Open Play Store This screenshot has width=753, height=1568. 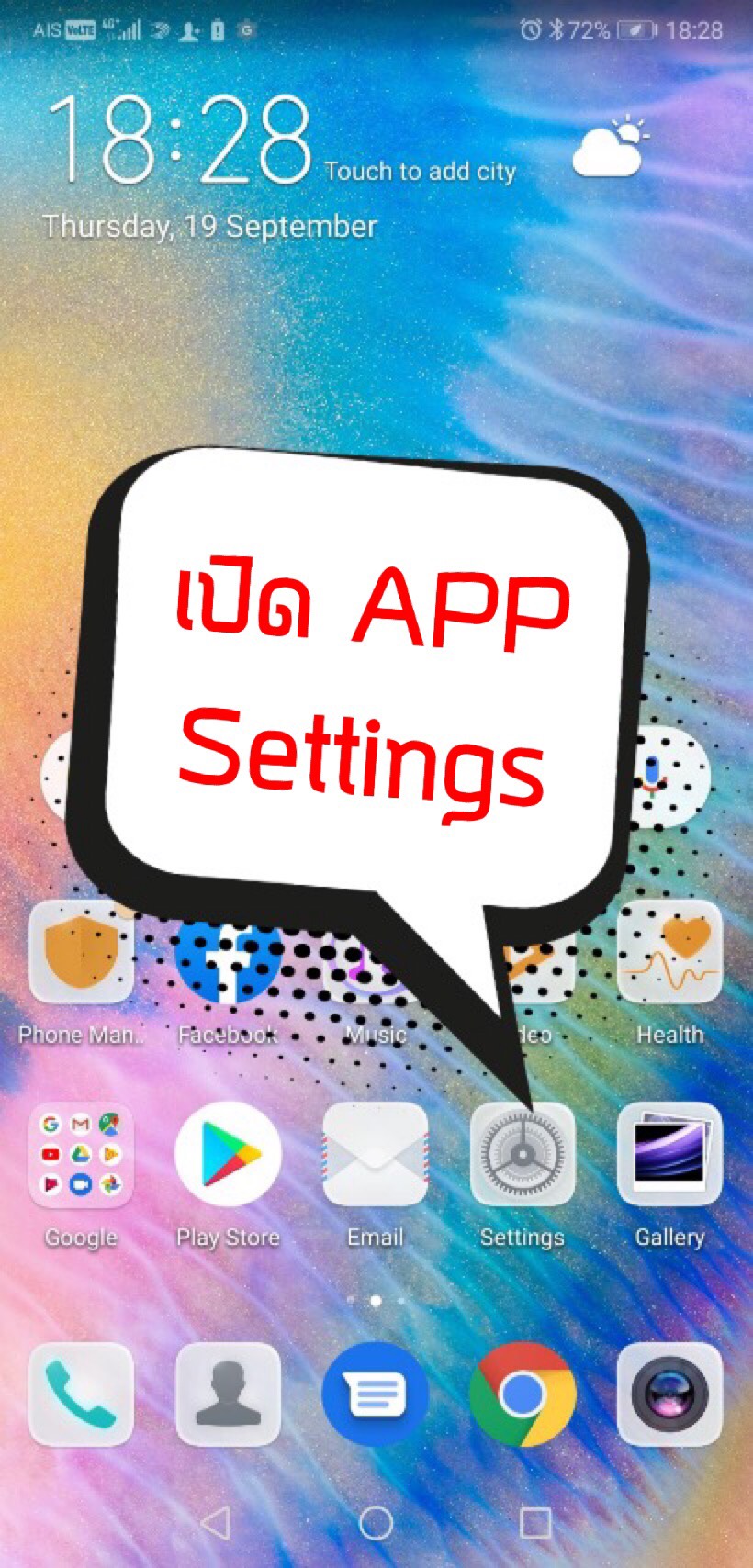[228, 1155]
